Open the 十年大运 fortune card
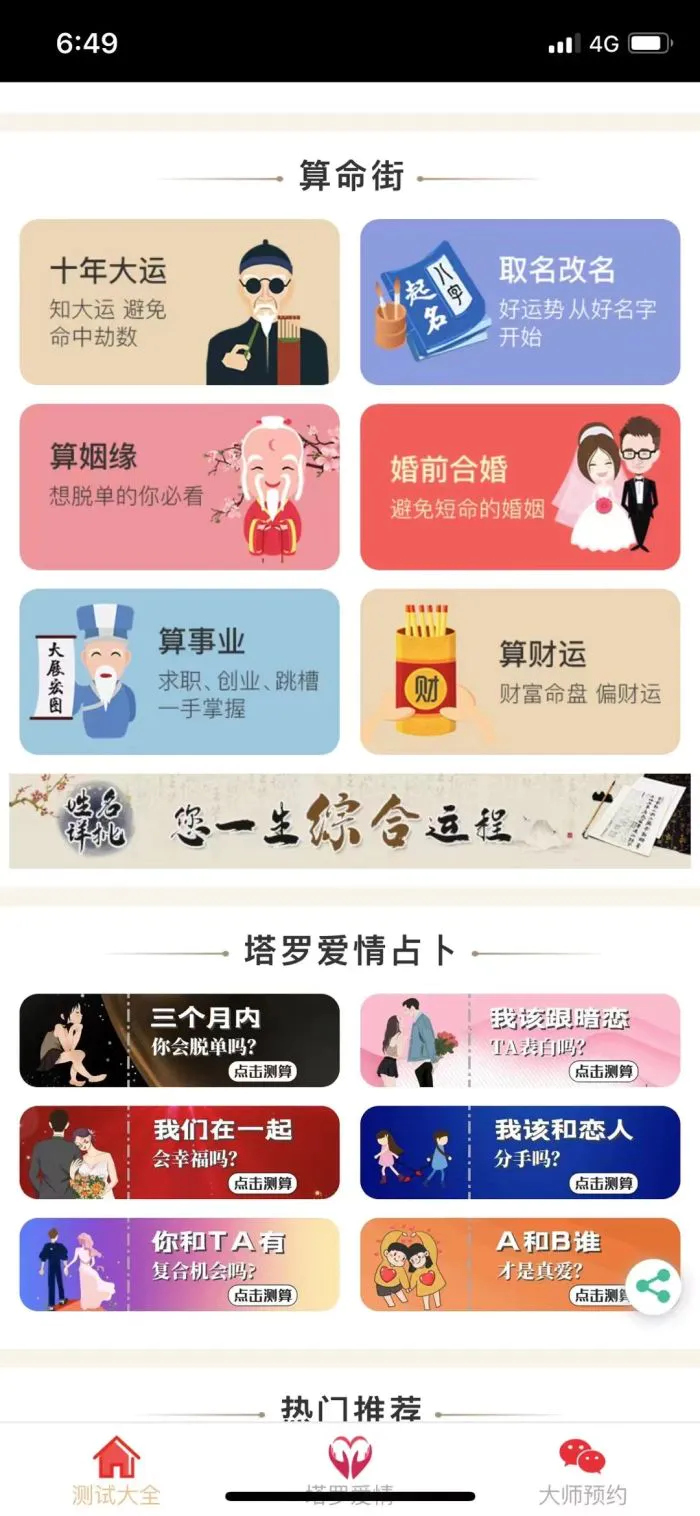 click(179, 302)
